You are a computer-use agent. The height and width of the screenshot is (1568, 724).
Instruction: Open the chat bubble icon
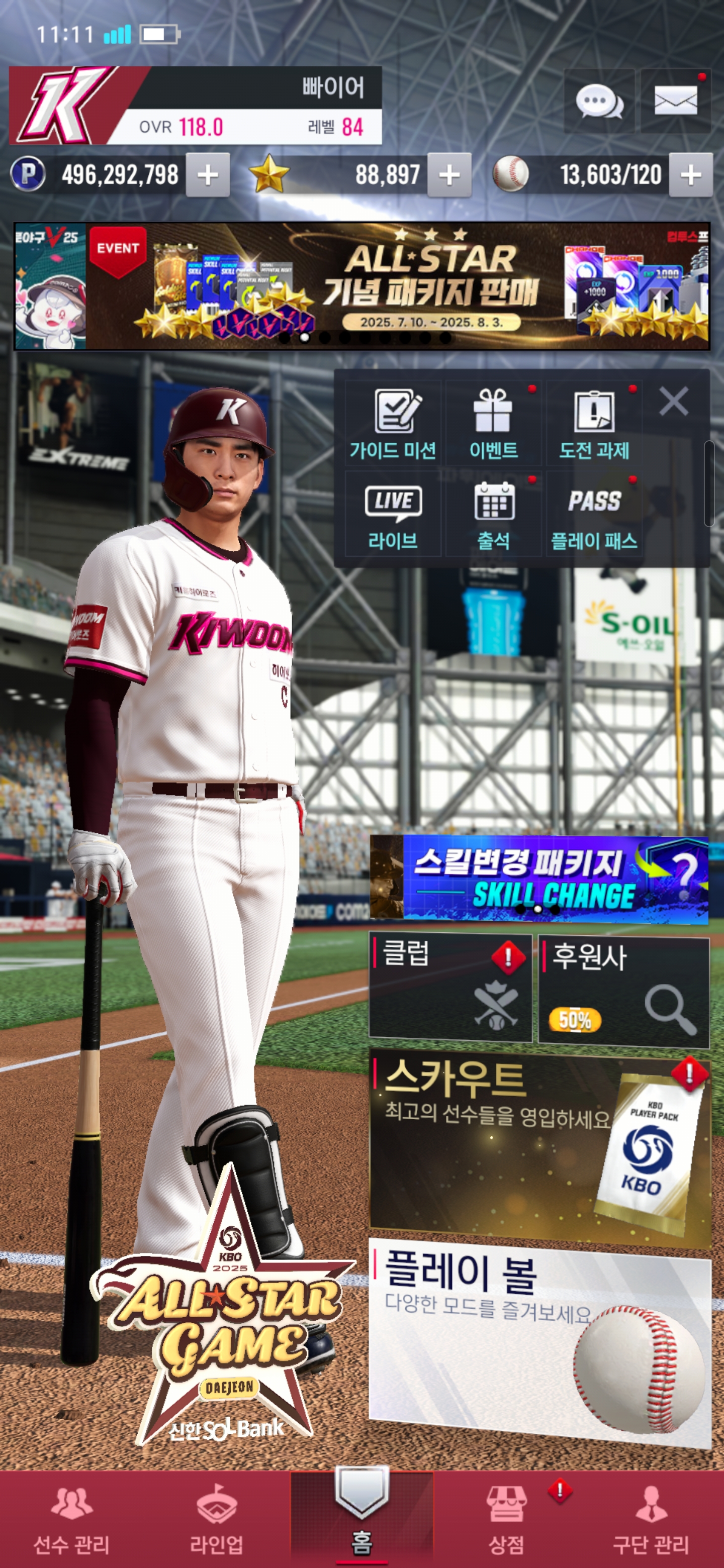coord(599,101)
